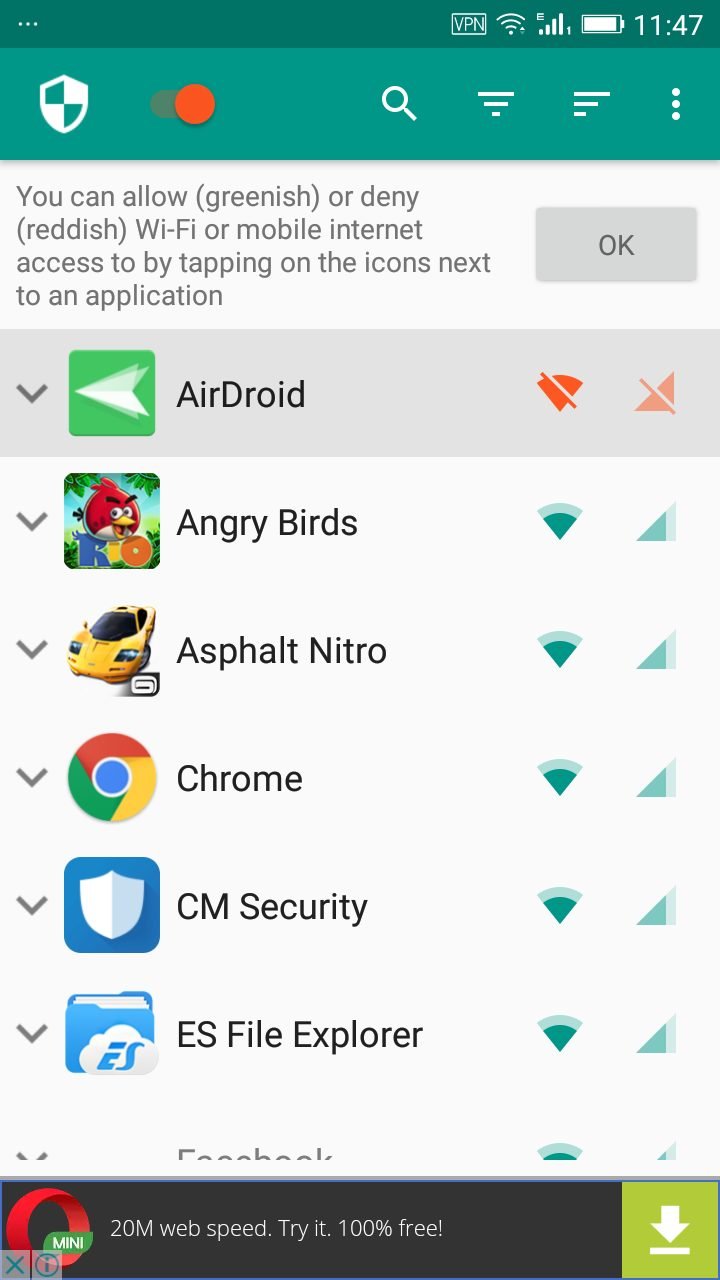
Task: Open the sort options icon
Action: click(x=591, y=104)
